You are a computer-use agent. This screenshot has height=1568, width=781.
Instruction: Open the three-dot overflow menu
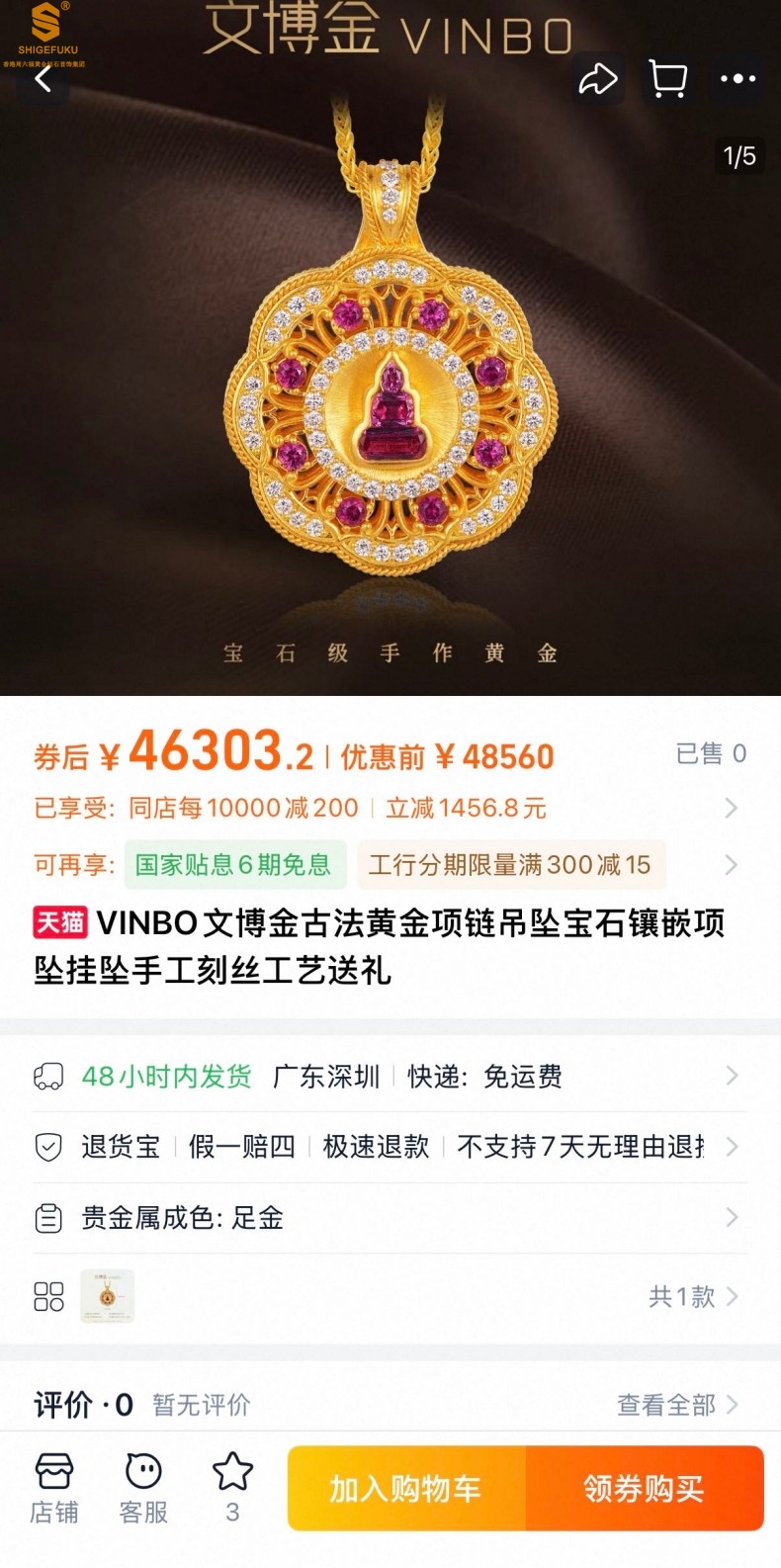(x=738, y=79)
